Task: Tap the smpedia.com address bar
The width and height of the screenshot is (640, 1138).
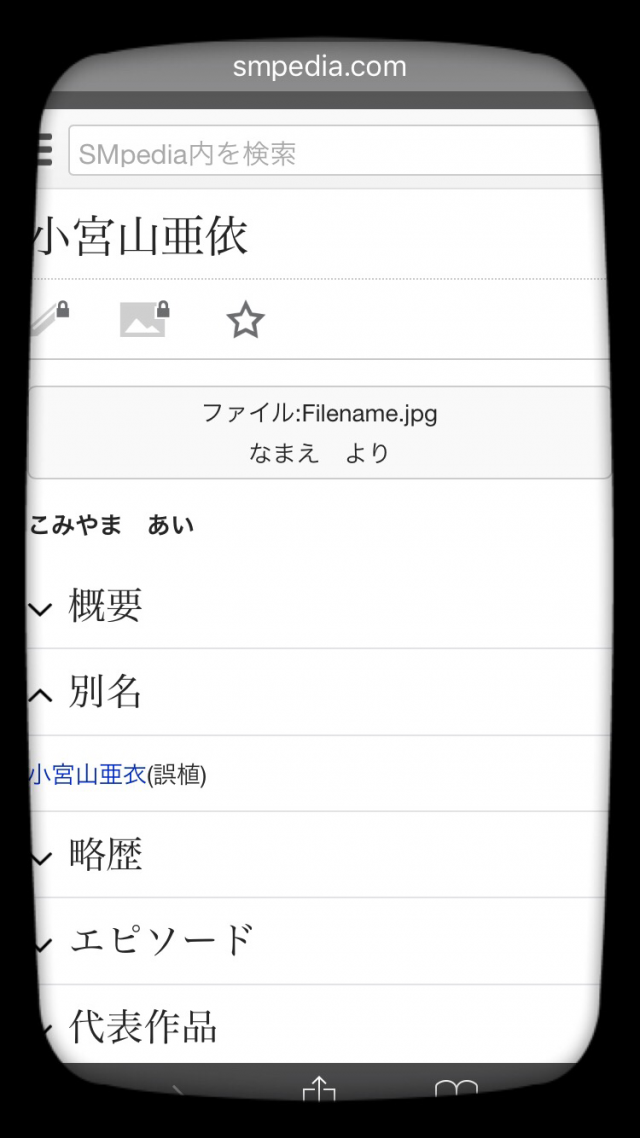Action: (320, 68)
